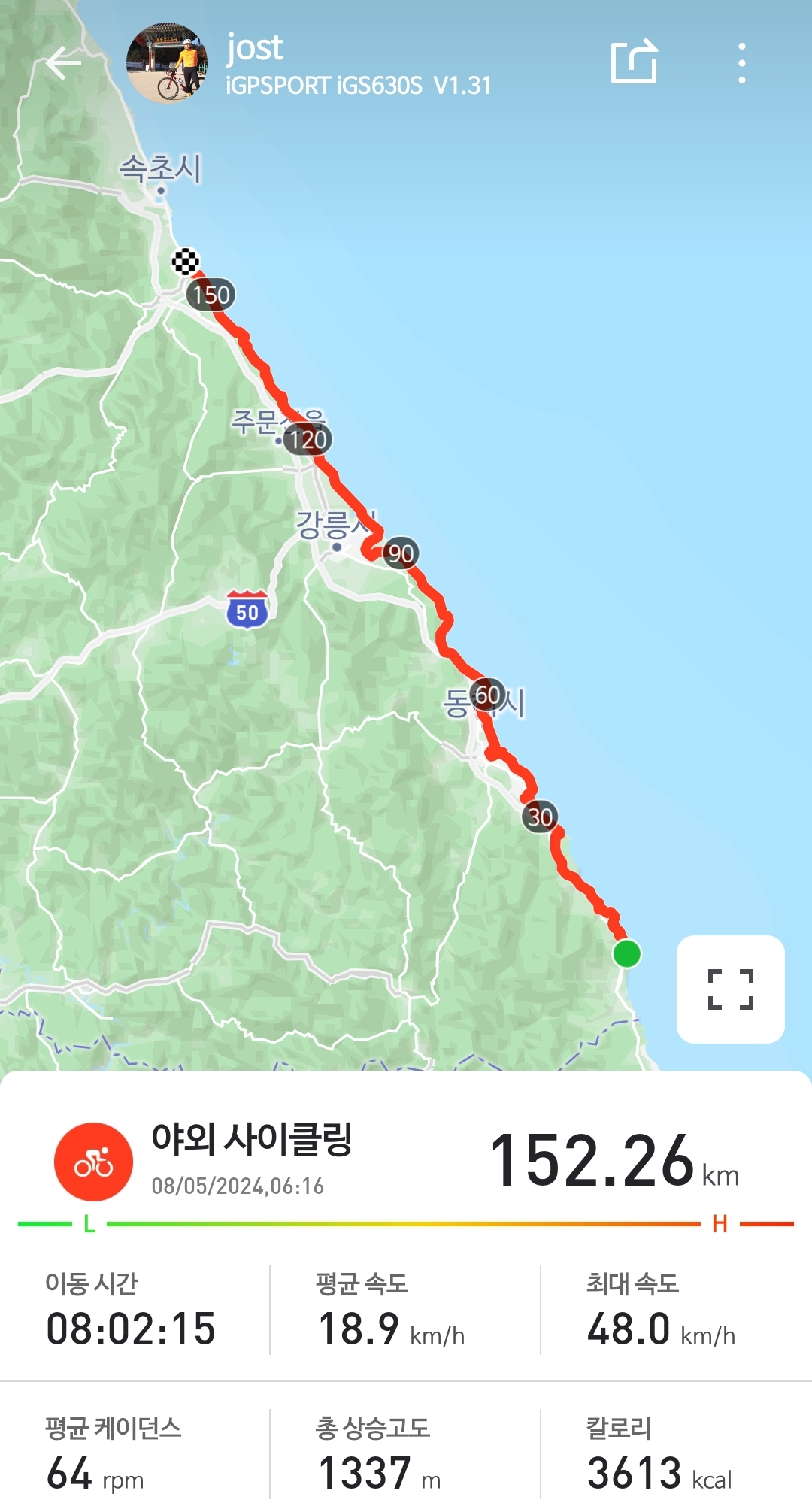812x1509 pixels.
Task: Open jost's profile picture
Action: 167,63
